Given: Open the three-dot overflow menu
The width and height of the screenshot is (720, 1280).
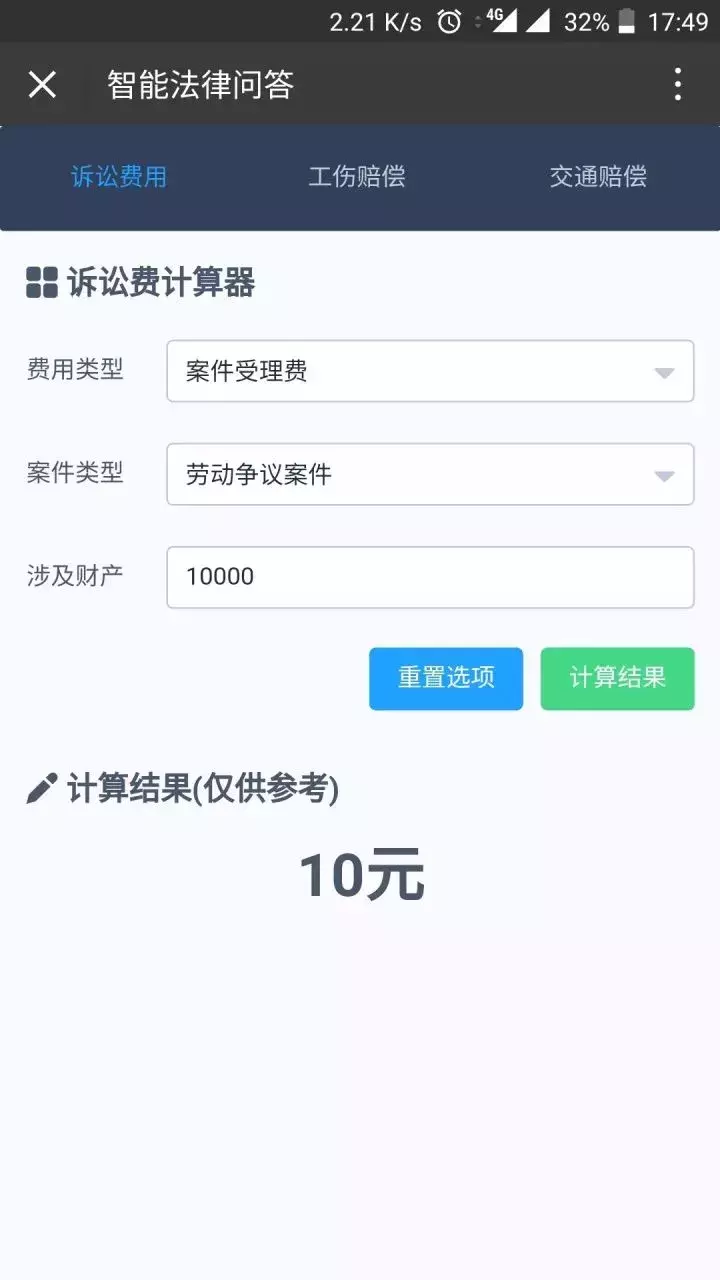Looking at the screenshot, I should pos(677,85).
